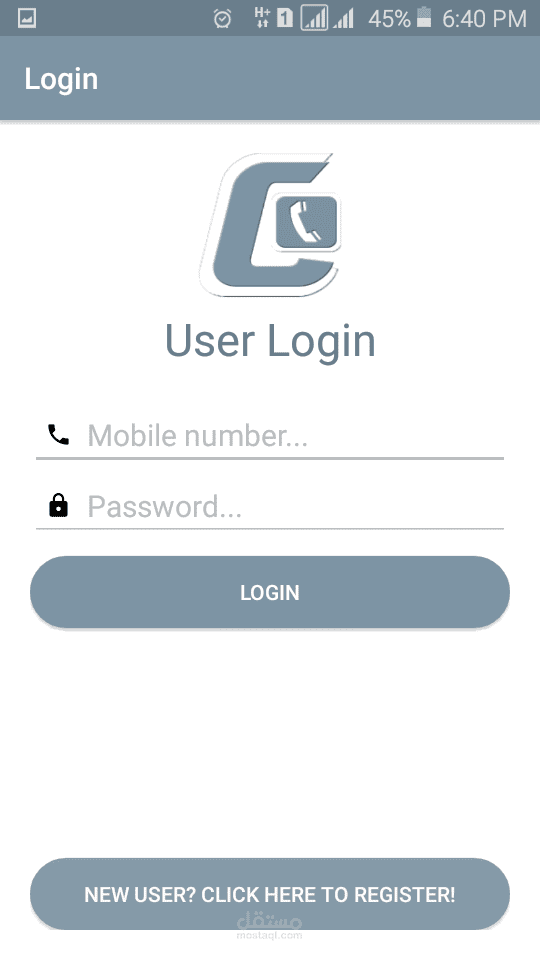Tap the LOGIN button

tap(269, 592)
